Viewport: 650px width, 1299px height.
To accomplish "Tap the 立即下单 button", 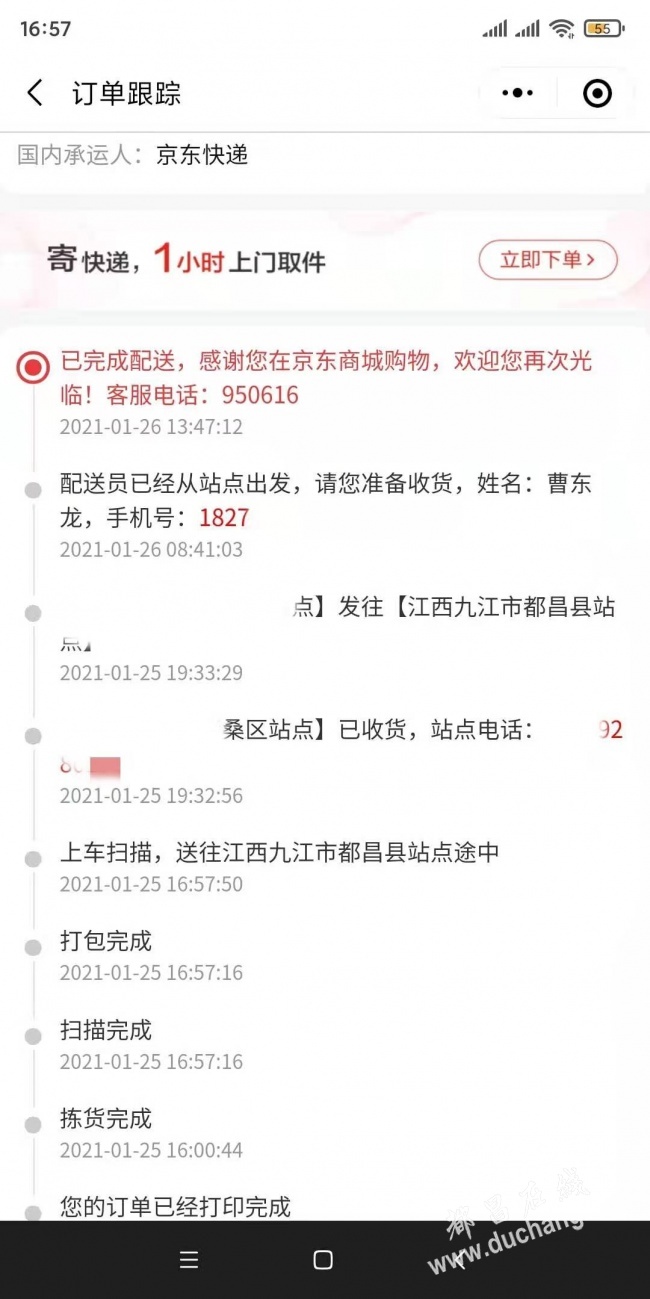I will coord(547,260).
